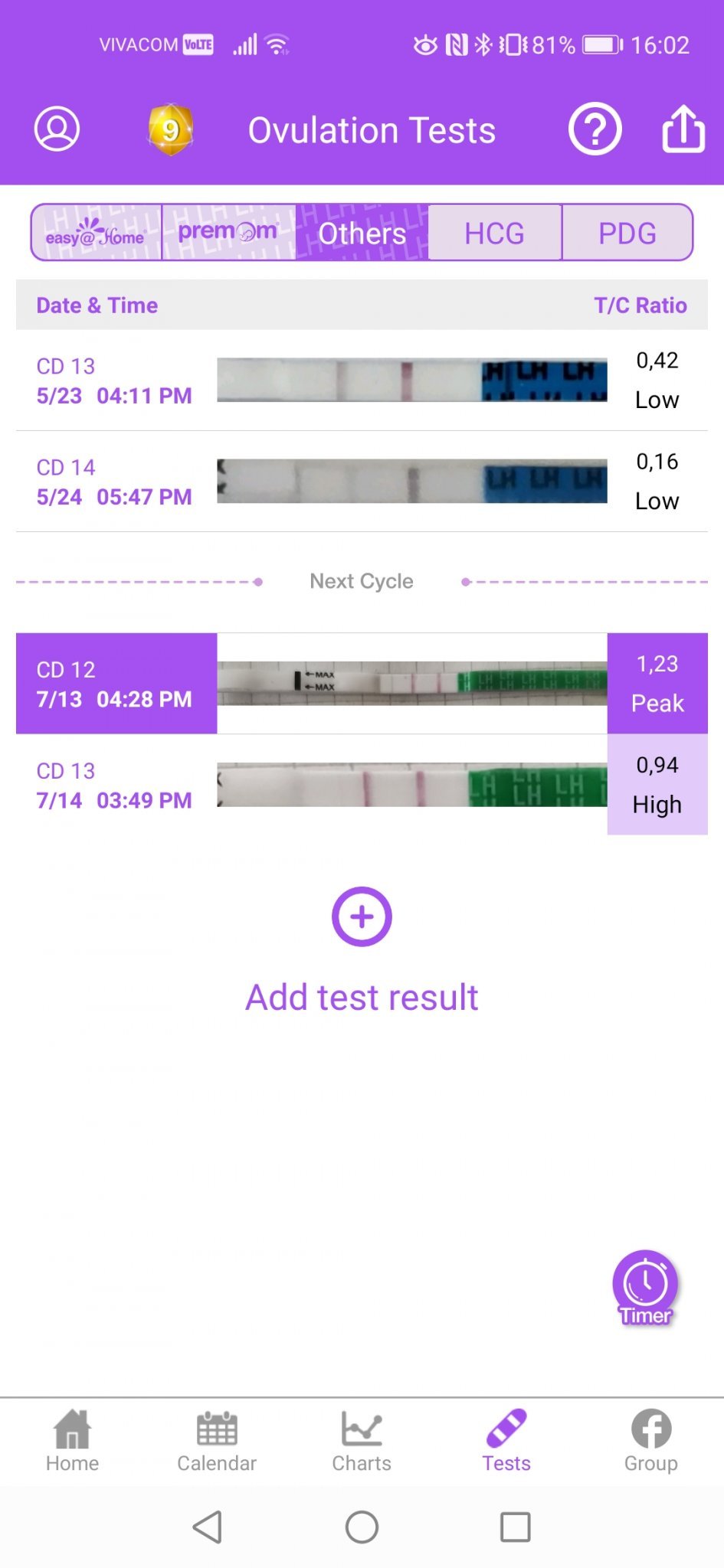Open the Group tab
This screenshot has height=1568, width=724.
[x=651, y=1441]
